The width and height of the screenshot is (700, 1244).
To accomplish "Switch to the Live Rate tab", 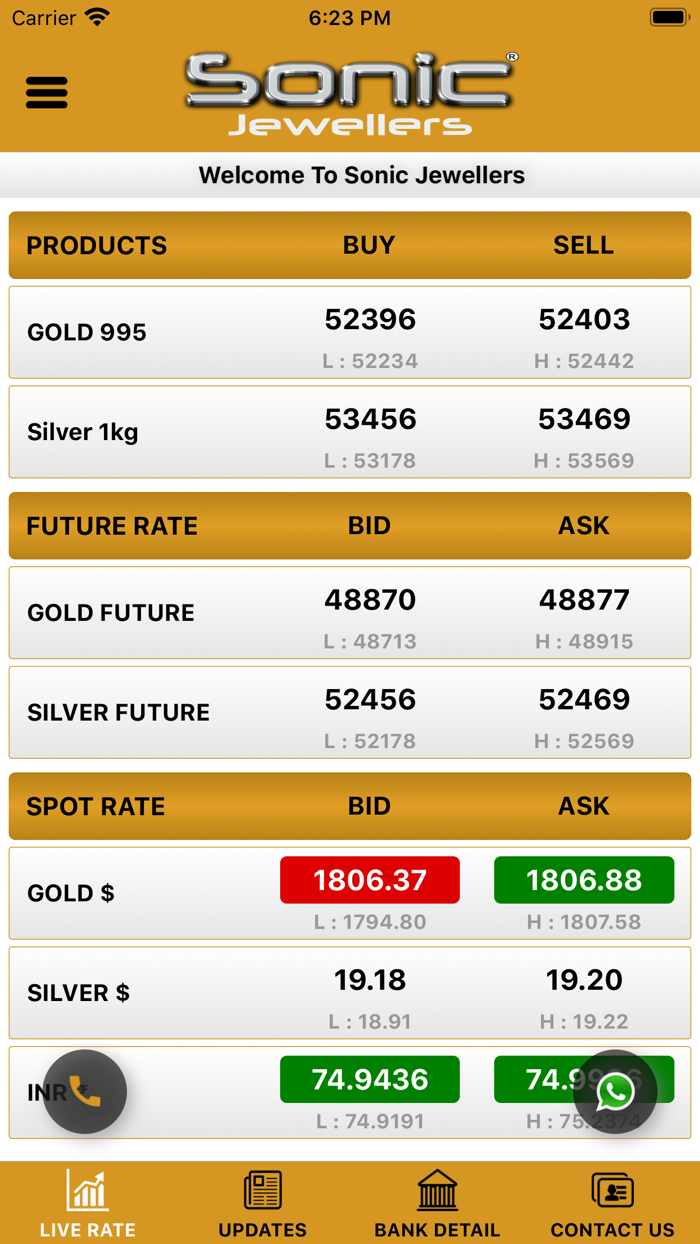I will pos(87,1203).
